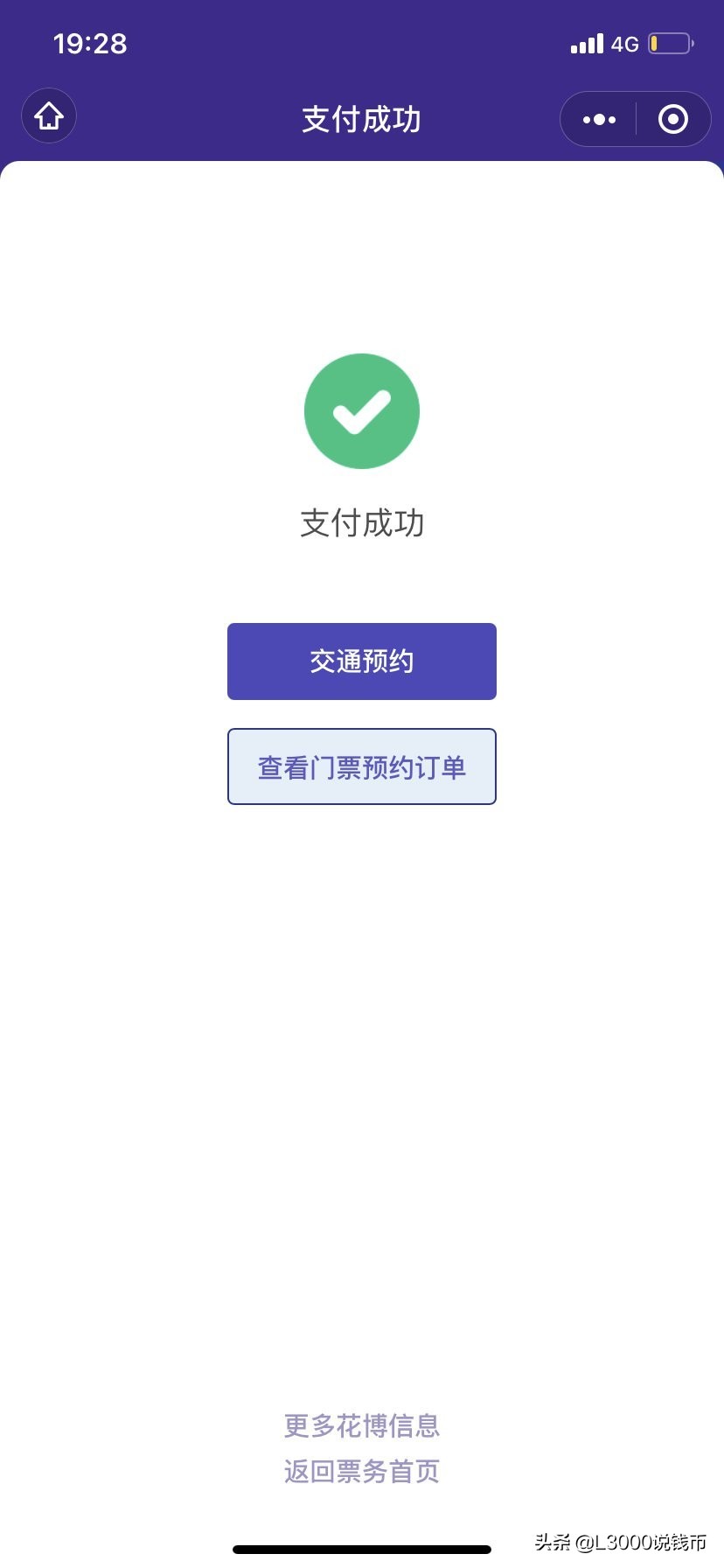Click the home icon in top left corner
Viewport: 724px width, 1568px height.
tap(48, 115)
